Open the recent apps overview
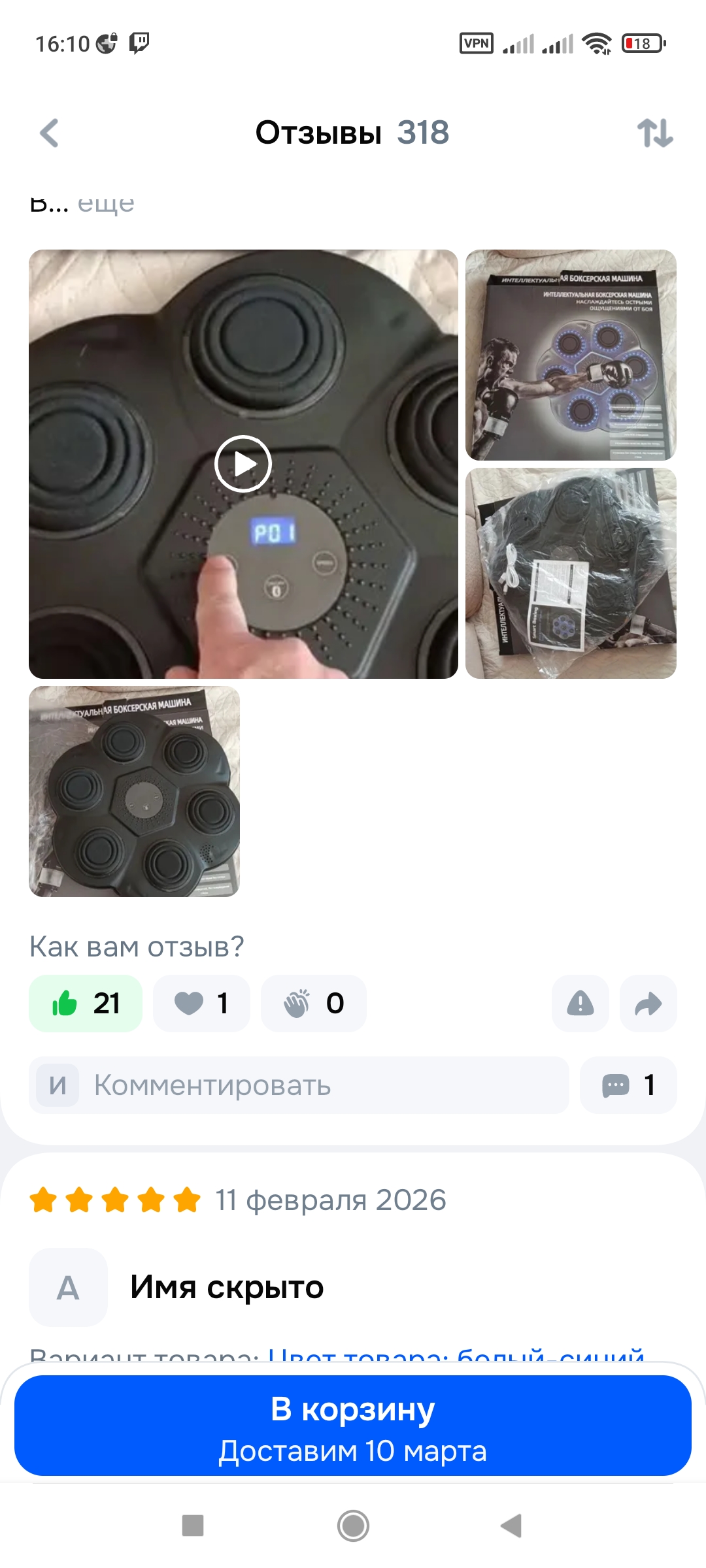The width and height of the screenshot is (706, 1568). tap(193, 1526)
